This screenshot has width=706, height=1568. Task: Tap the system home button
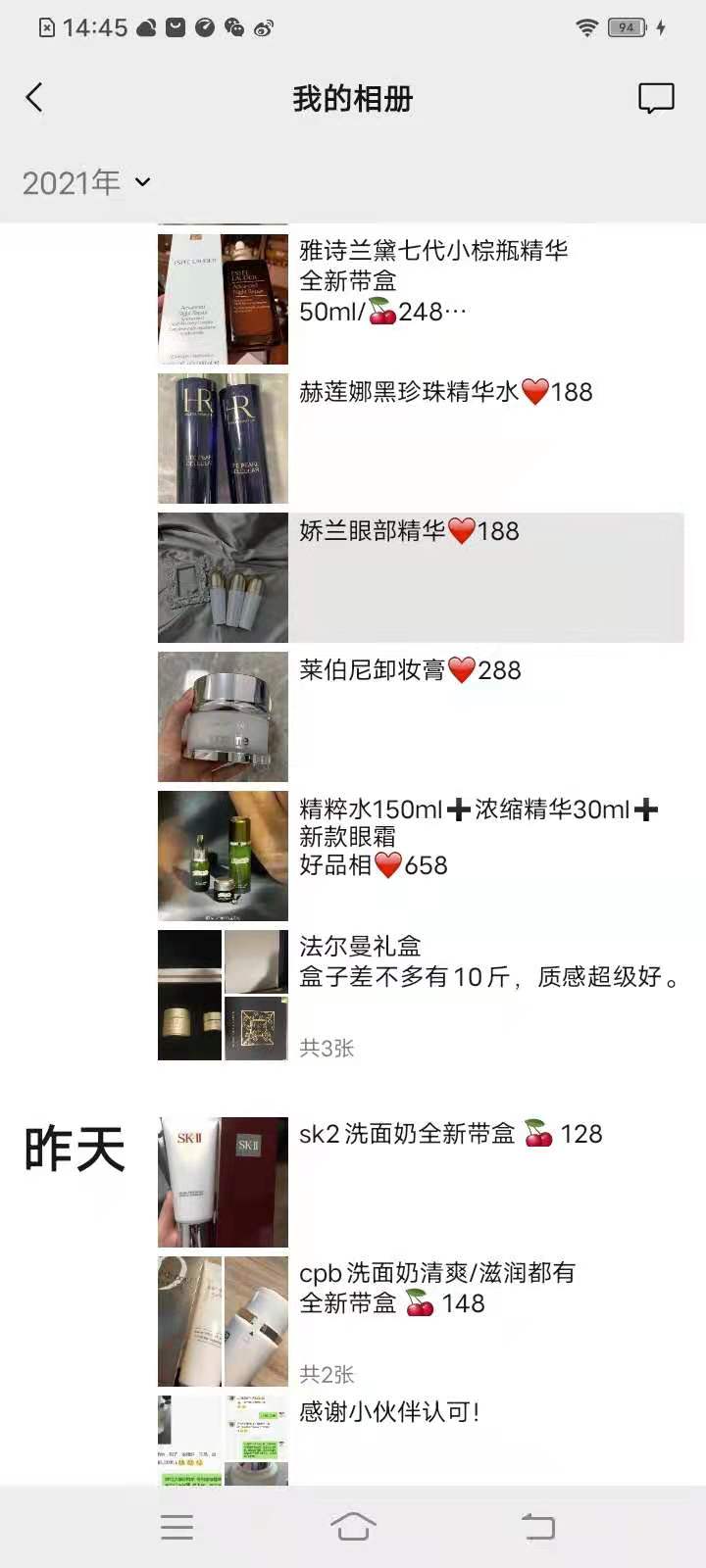pyautogui.click(x=353, y=1526)
